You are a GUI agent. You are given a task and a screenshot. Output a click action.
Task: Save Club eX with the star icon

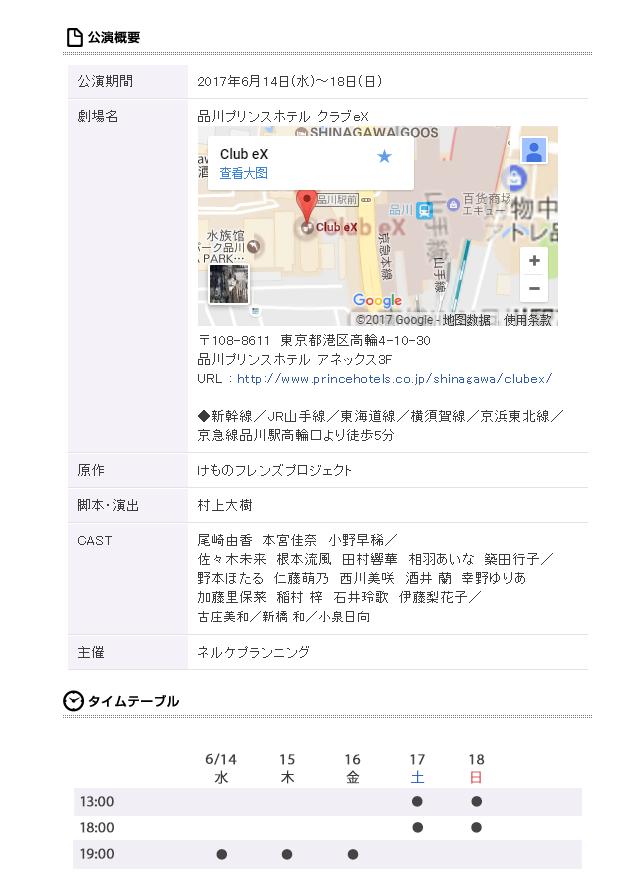click(384, 156)
